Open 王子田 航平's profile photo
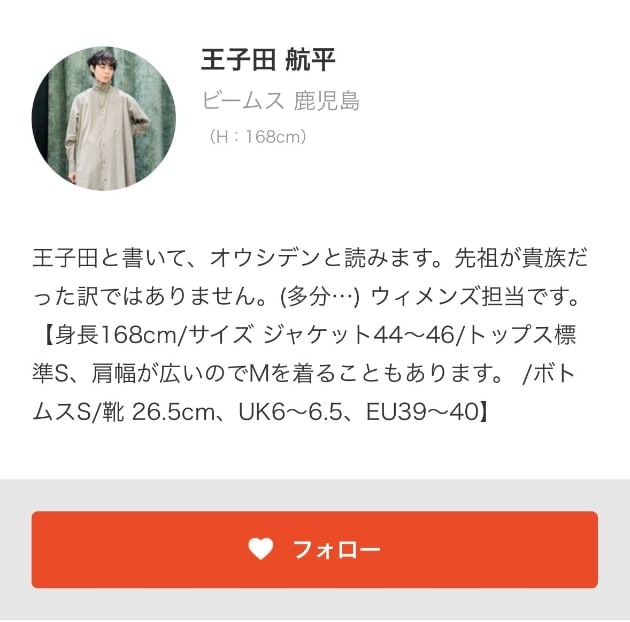The height and width of the screenshot is (622, 630). pos(104,117)
